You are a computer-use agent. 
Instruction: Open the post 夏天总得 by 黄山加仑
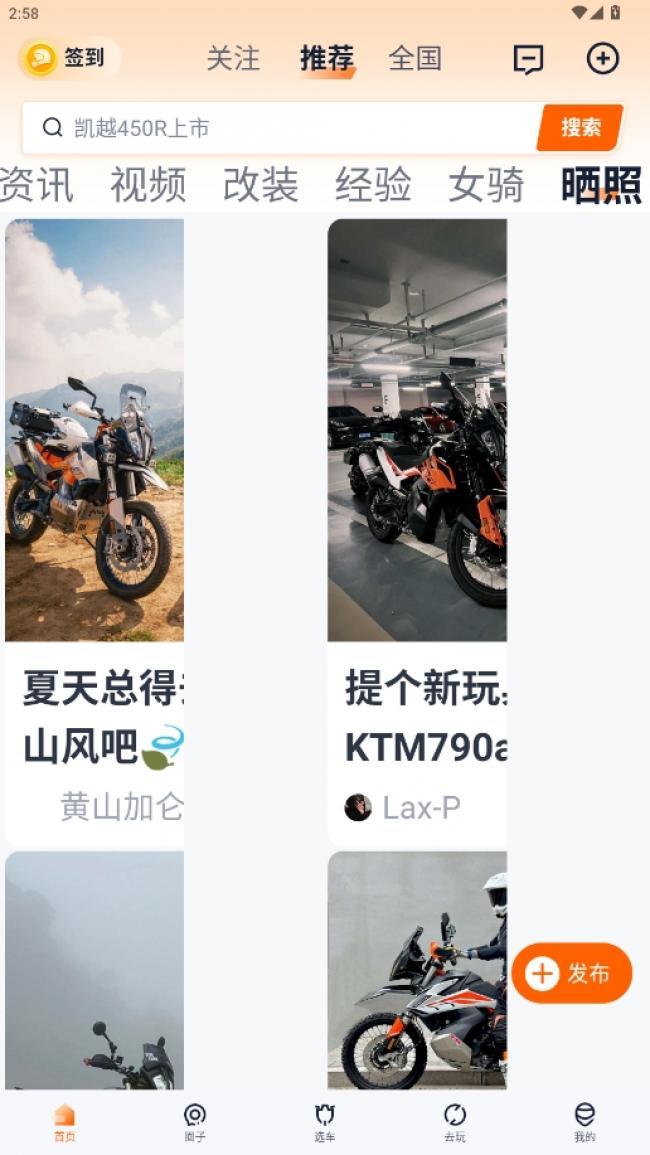click(95, 530)
